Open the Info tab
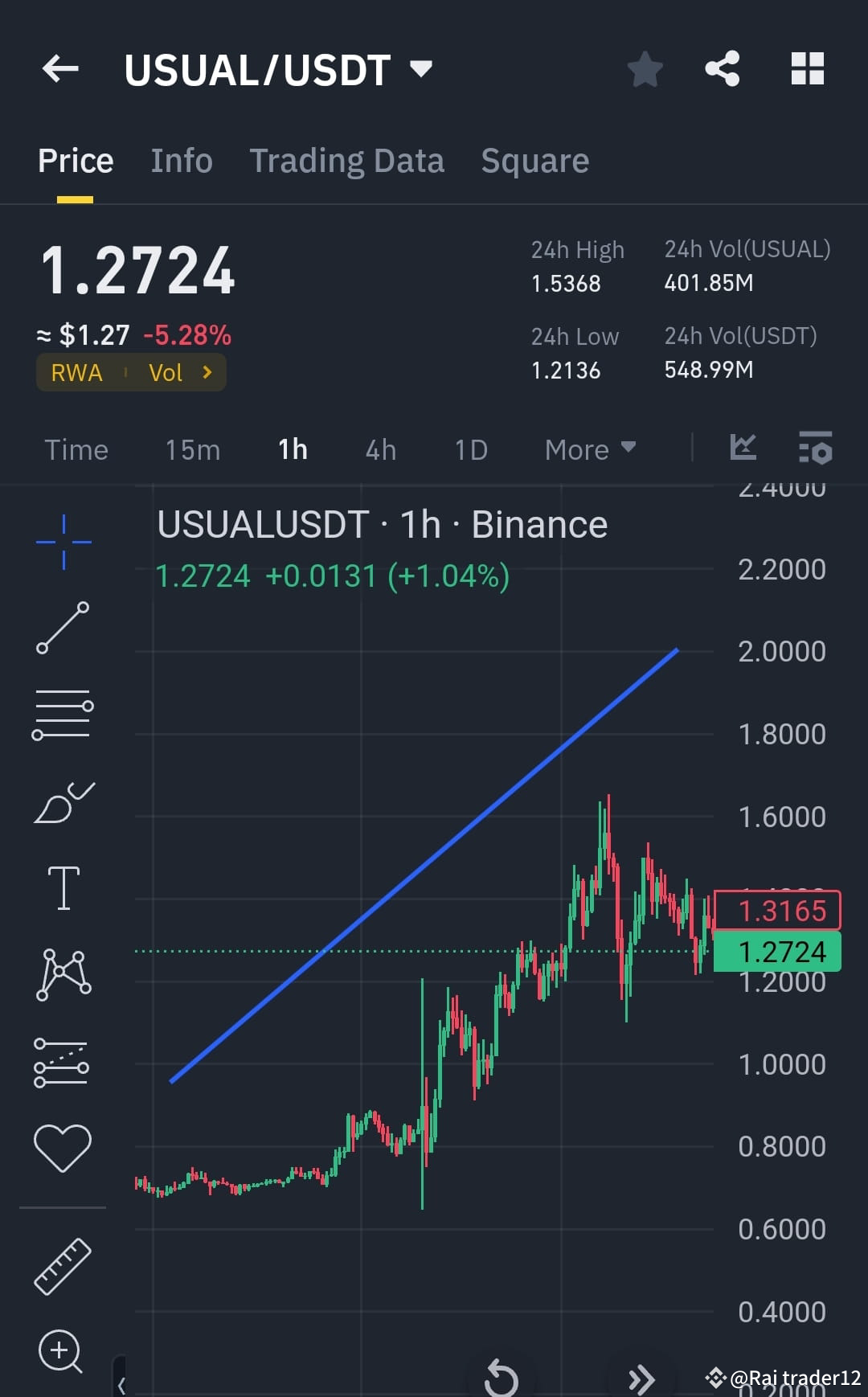868x1397 pixels. click(x=181, y=160)
